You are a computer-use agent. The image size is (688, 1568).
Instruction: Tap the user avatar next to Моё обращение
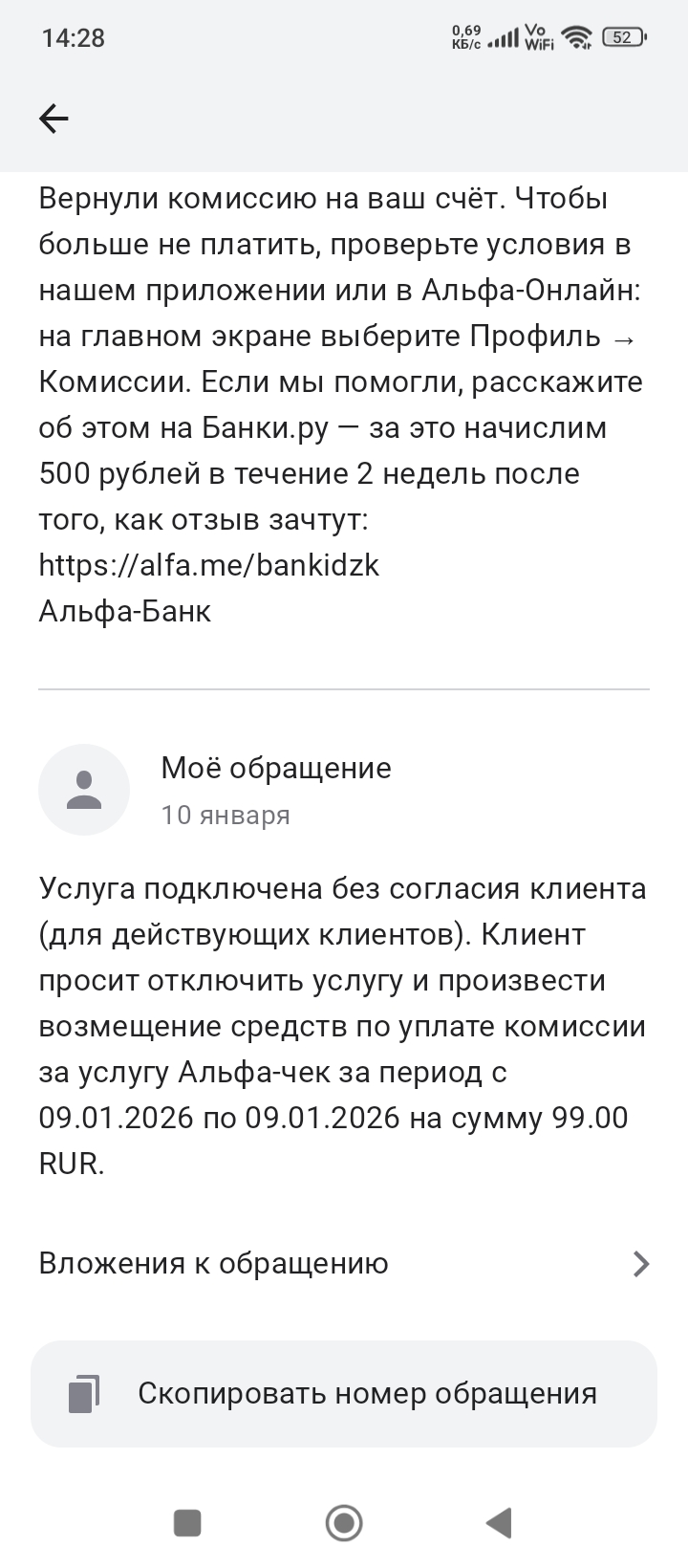pos(83,790)
